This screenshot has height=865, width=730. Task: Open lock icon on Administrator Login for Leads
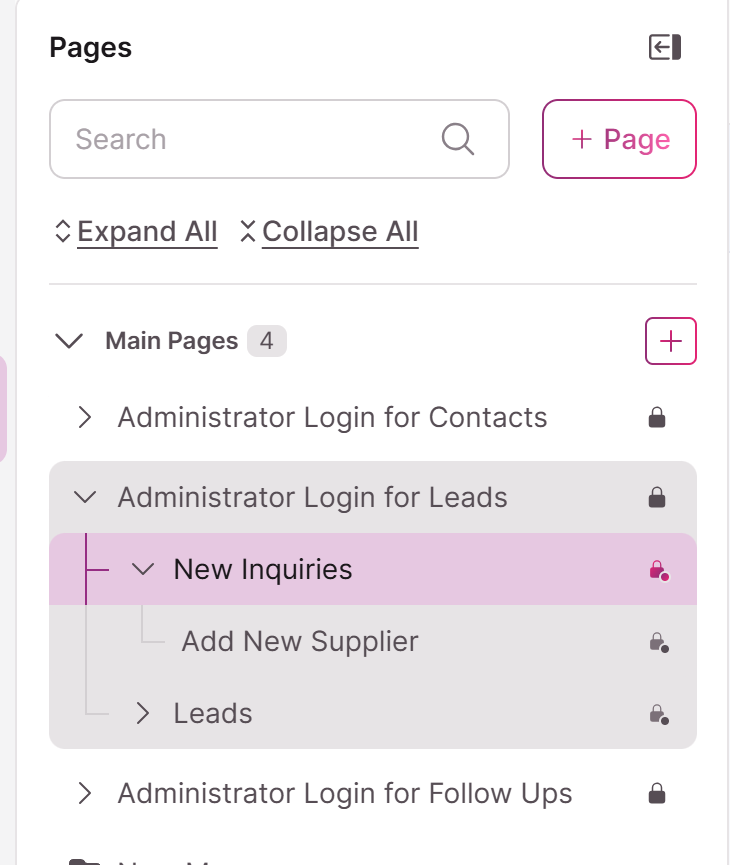click(657, 497)
